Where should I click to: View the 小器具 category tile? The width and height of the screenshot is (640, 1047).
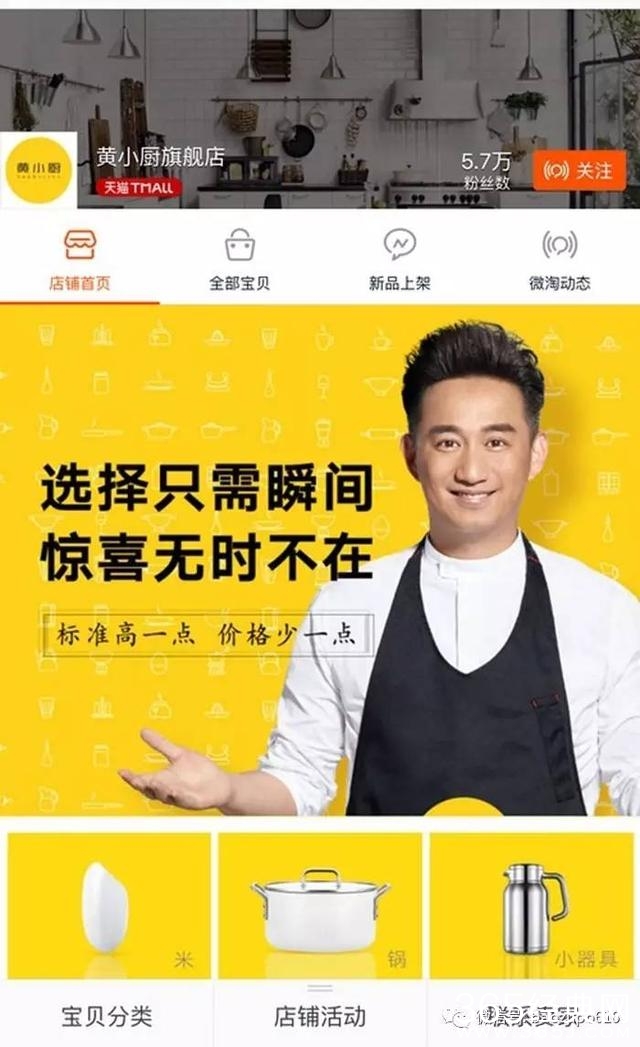[534, 905]
